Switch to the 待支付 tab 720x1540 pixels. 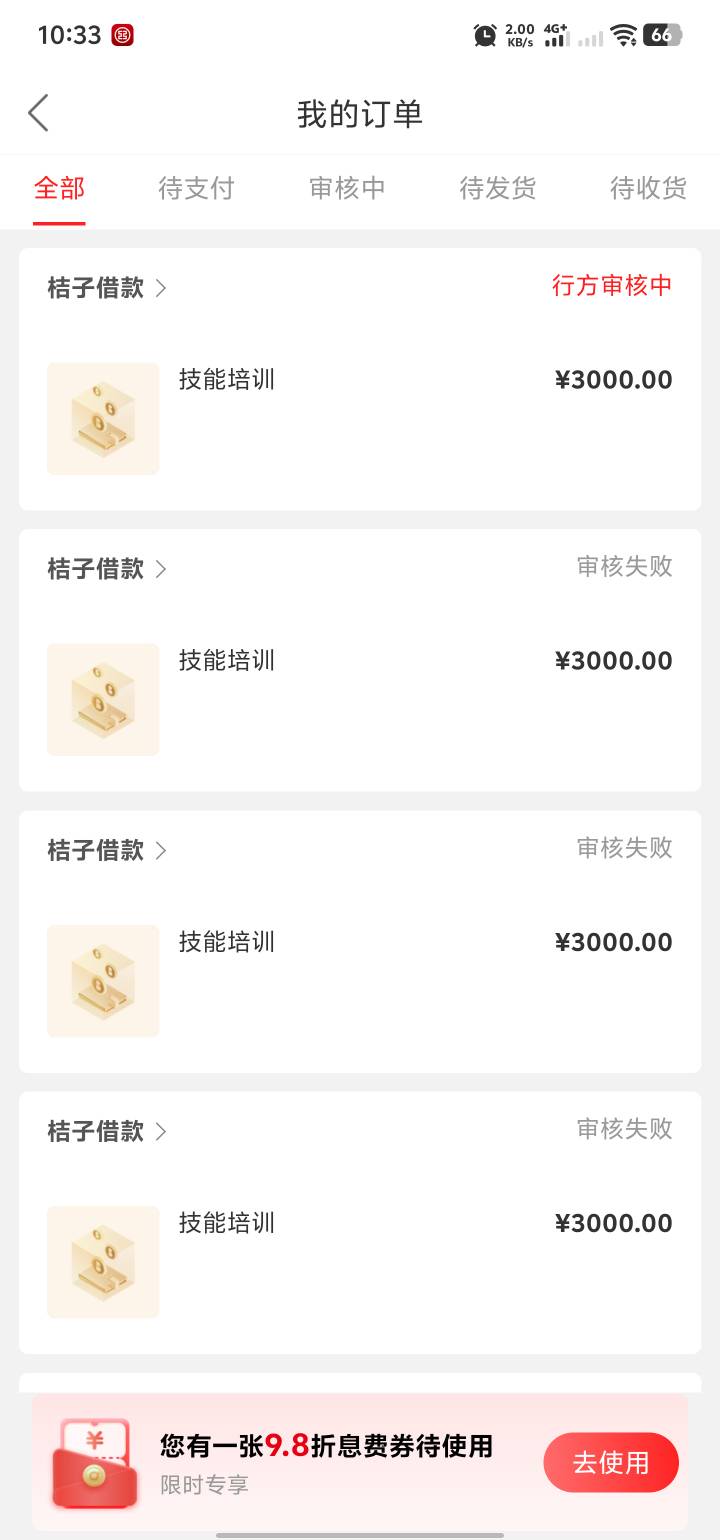(x=196, y=188)
